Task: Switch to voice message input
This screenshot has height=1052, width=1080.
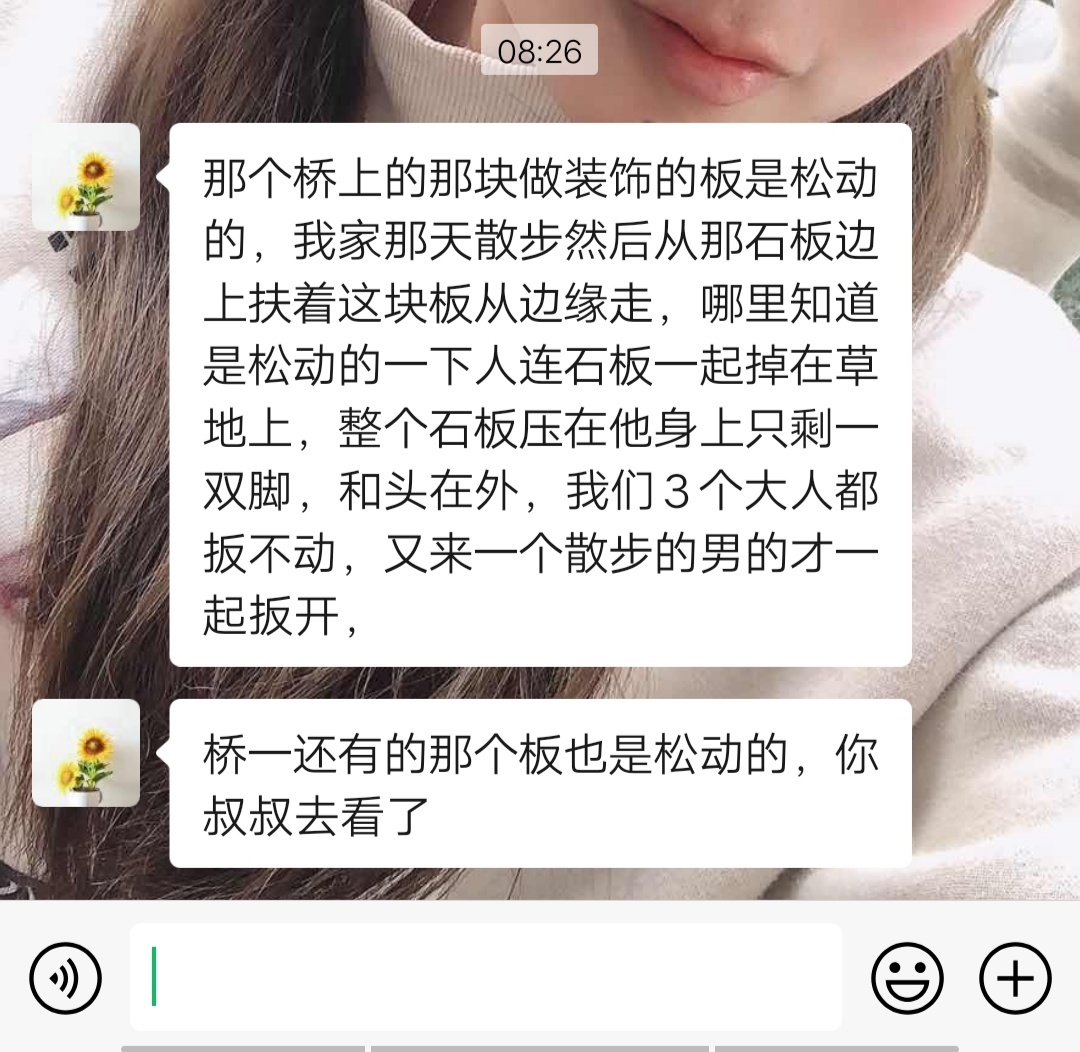Action: coord(66,977)
